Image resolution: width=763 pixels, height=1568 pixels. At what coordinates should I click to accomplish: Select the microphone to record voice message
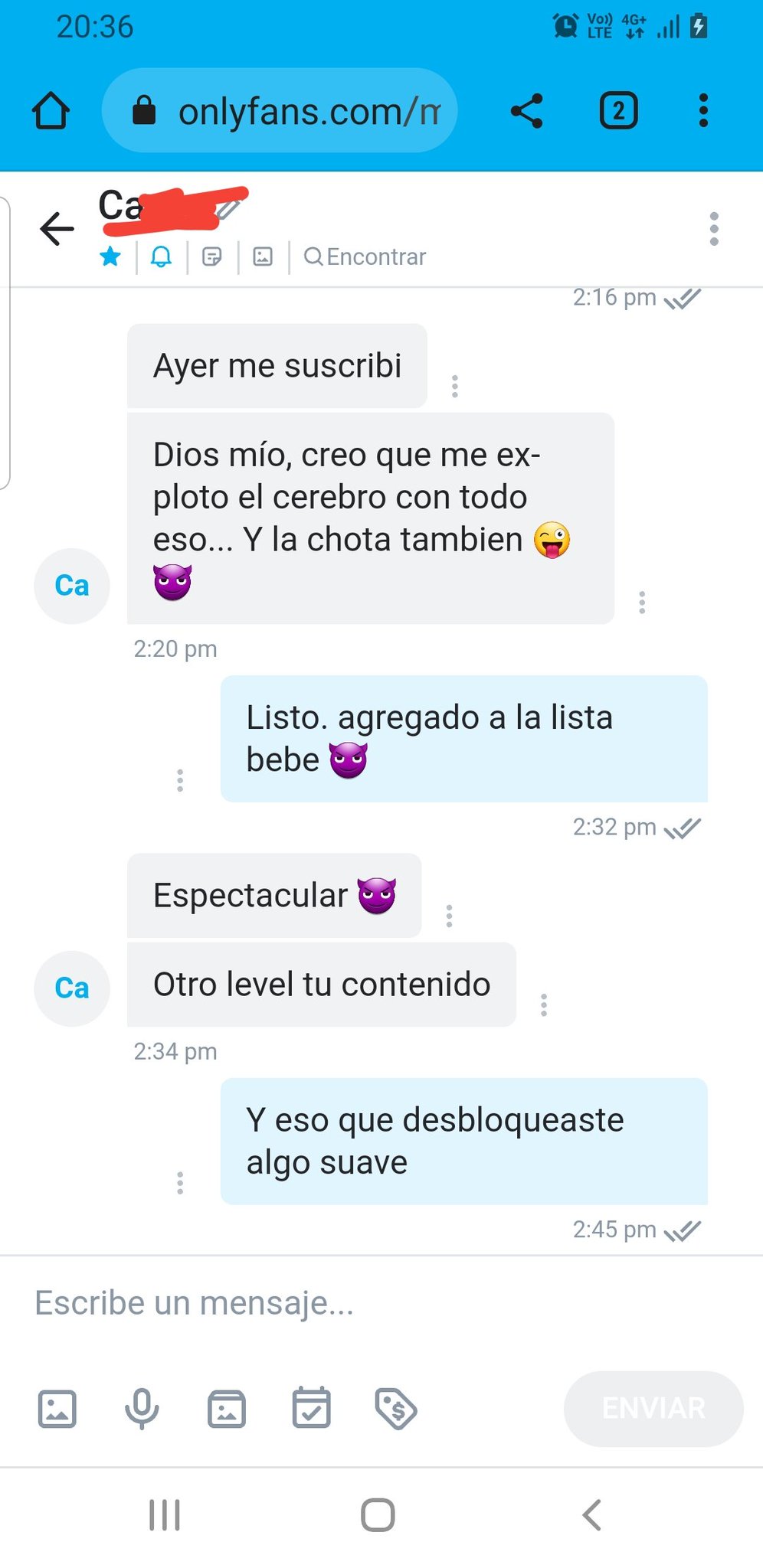click(x=141, y=1409)
